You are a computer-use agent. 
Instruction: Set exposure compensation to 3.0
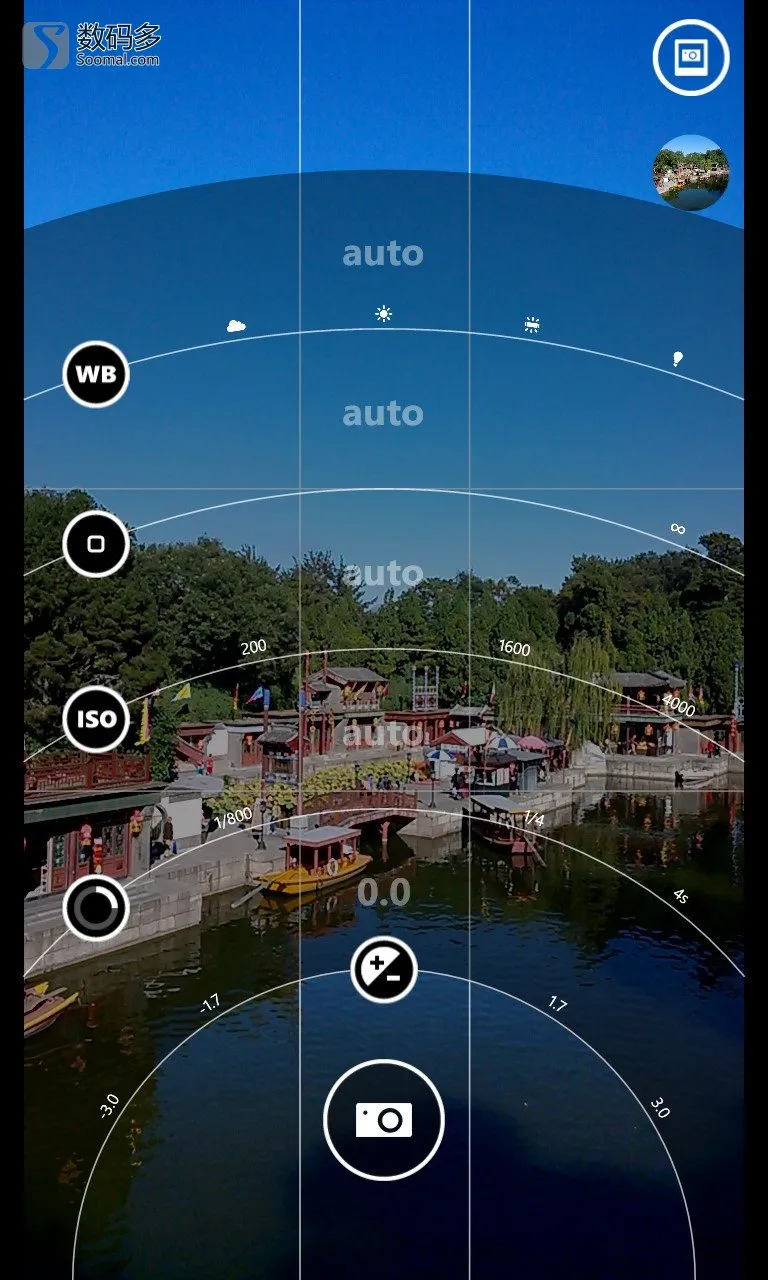coord(659,1107)
